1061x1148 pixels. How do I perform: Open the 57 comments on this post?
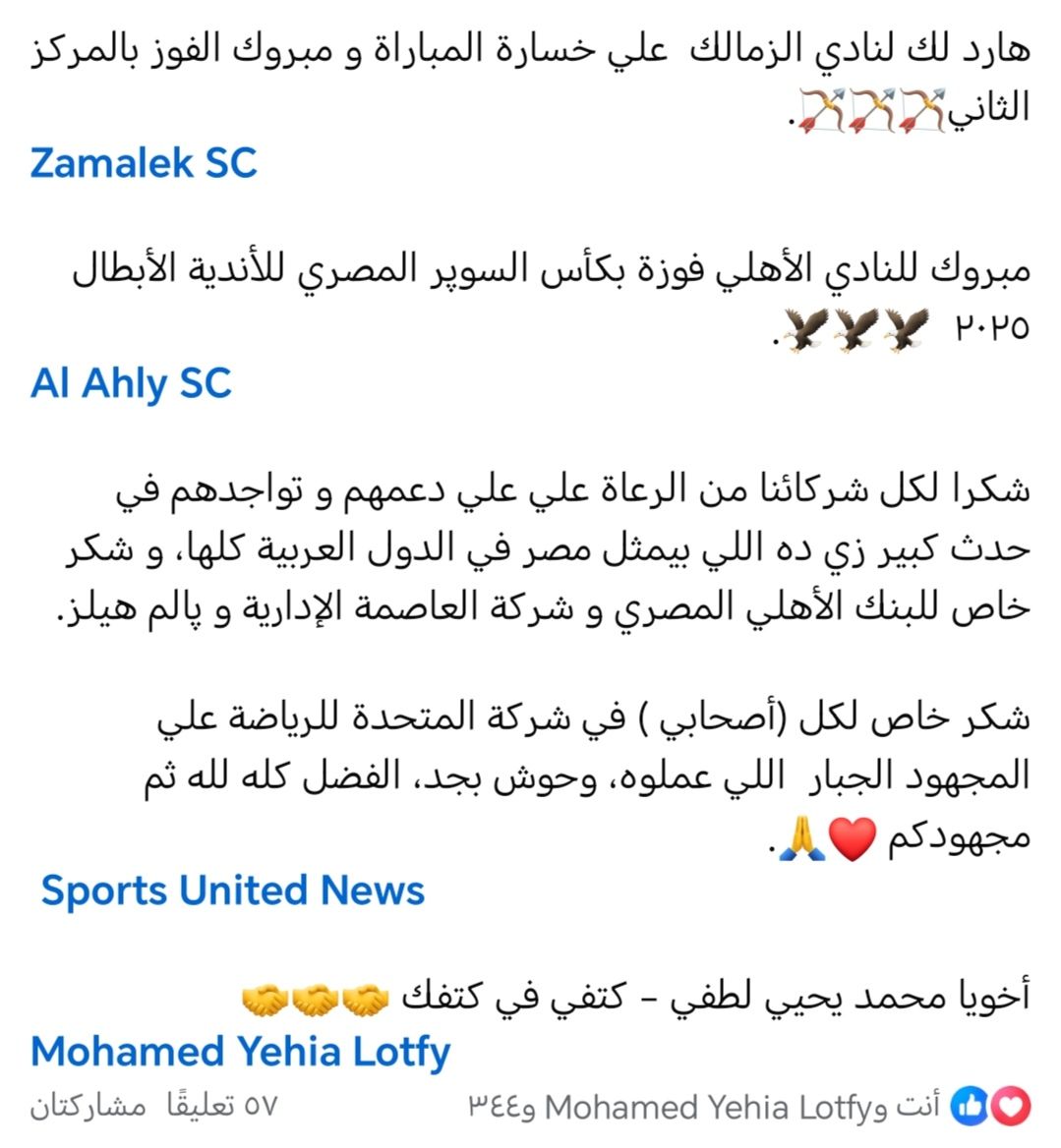click(x=220, y=1108)
